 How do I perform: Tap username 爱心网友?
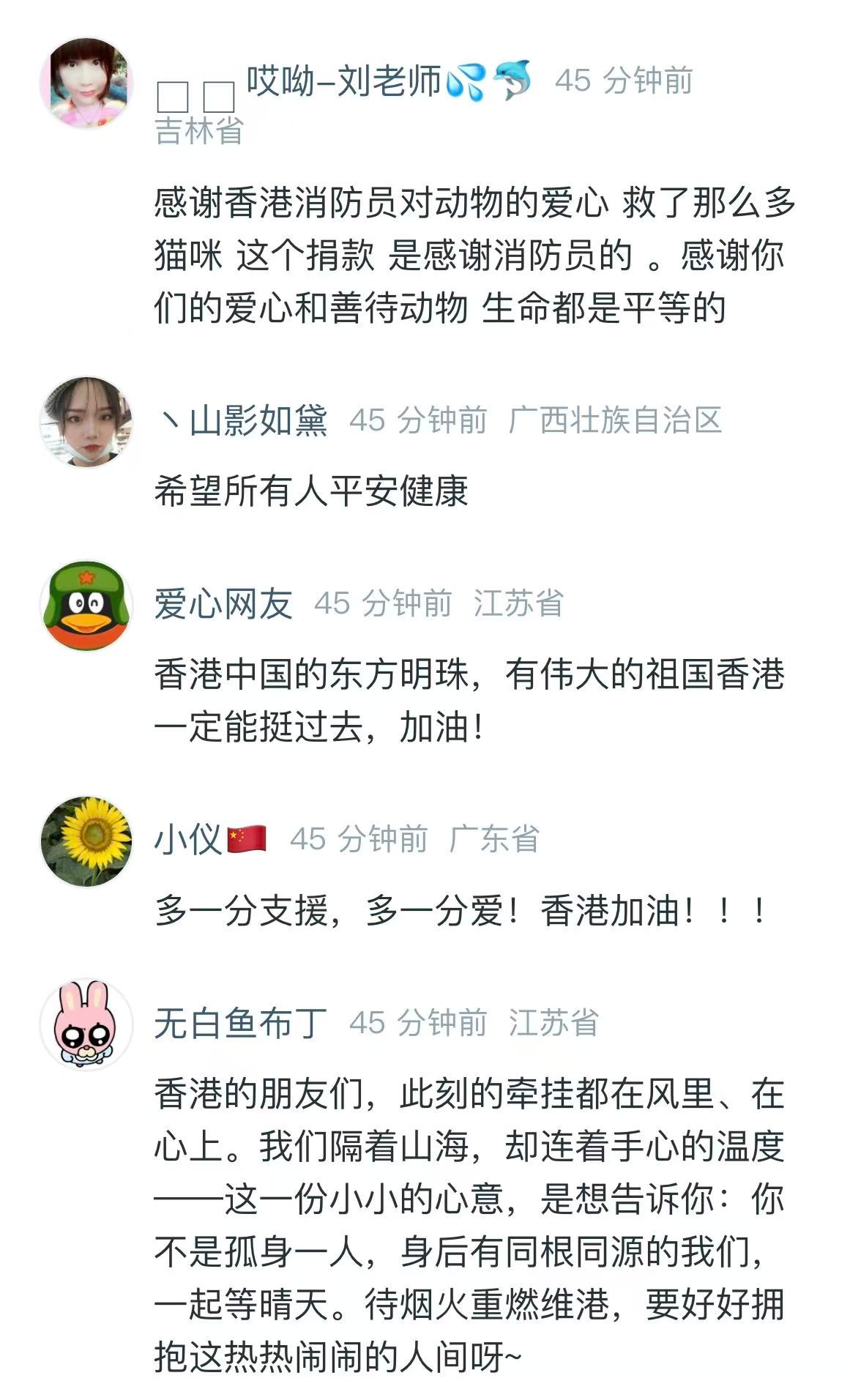coord(223,604)
